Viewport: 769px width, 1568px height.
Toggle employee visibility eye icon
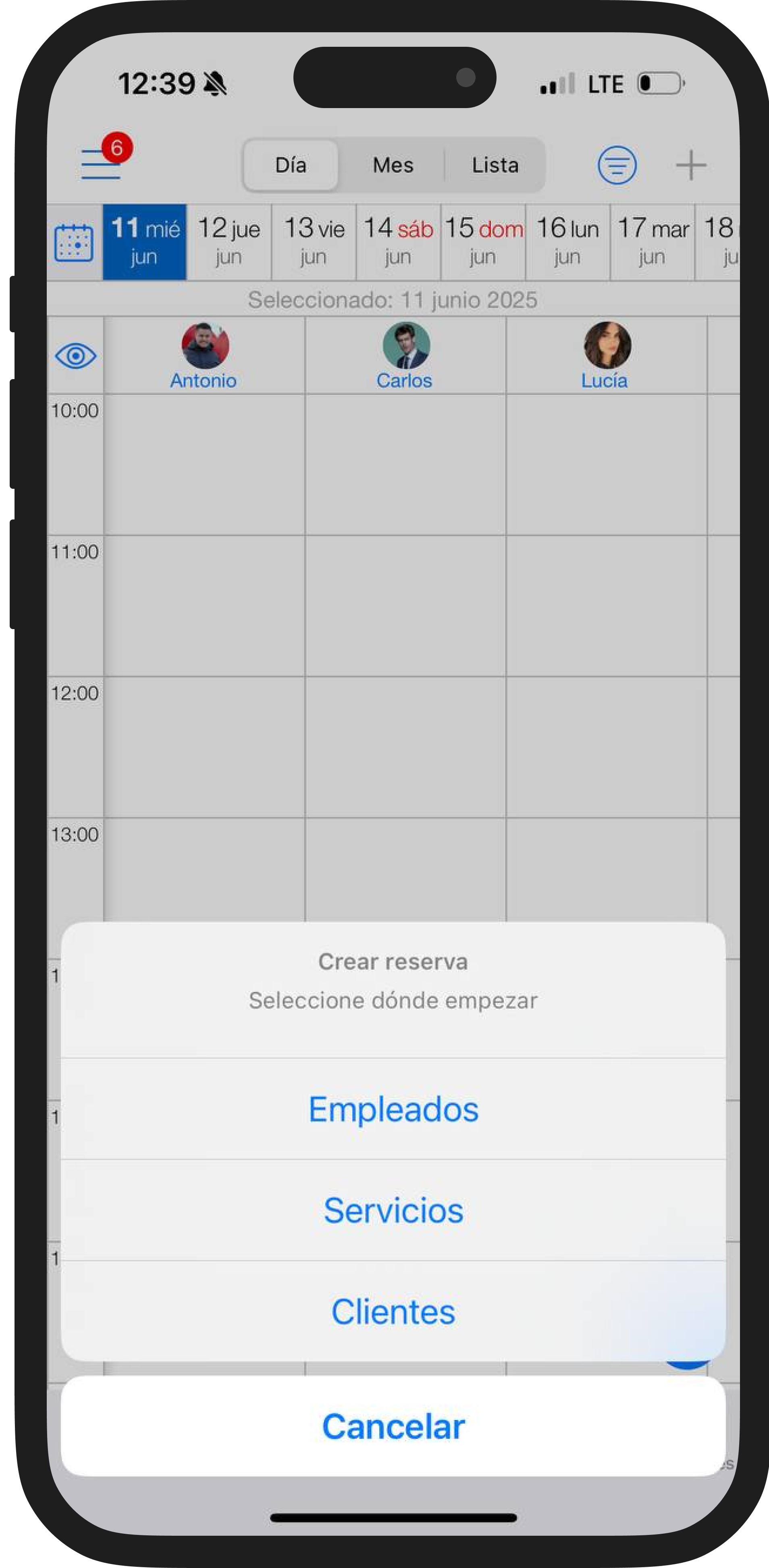75,355
